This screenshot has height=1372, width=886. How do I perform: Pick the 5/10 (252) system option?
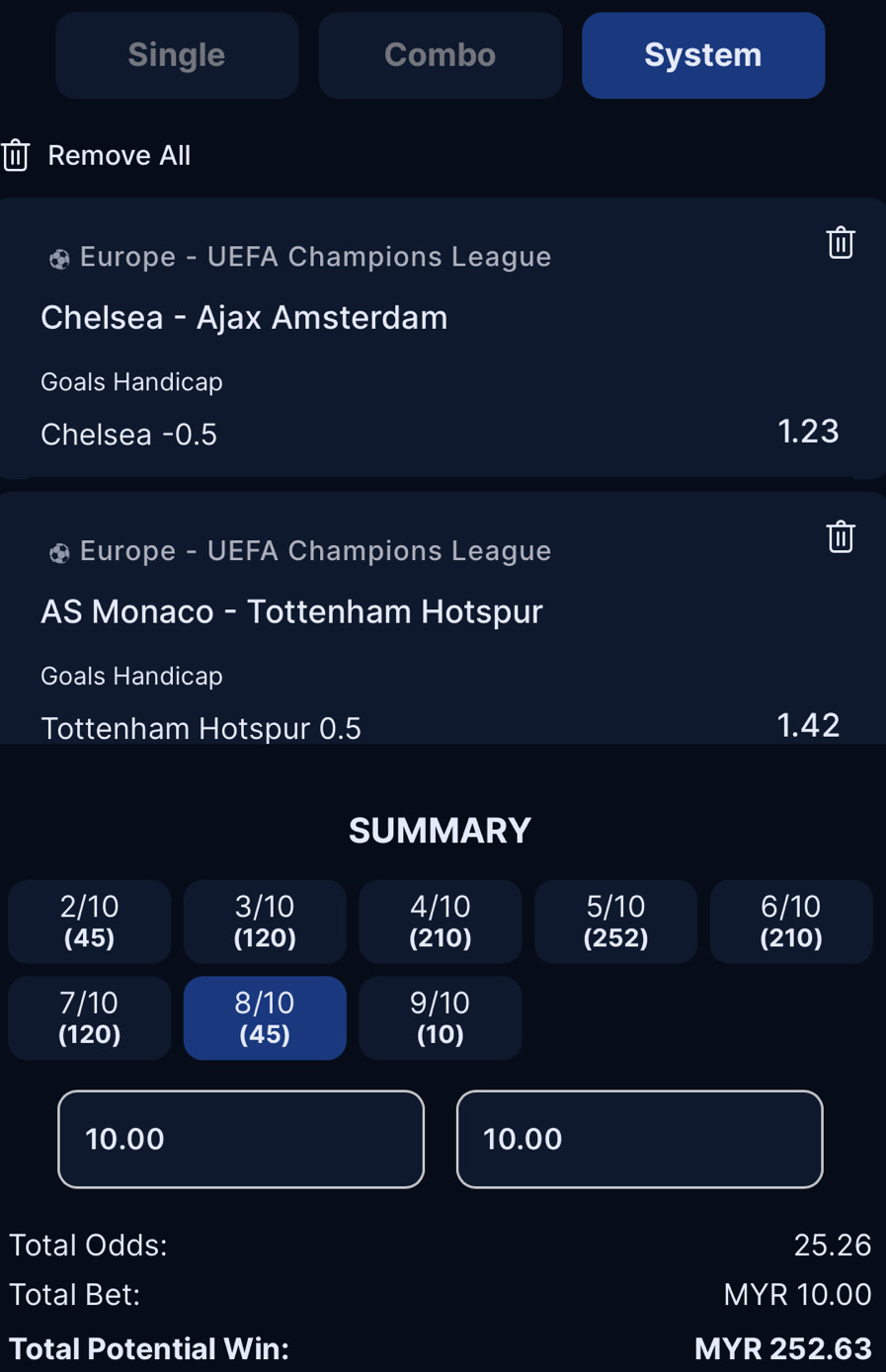coord(615,922)
